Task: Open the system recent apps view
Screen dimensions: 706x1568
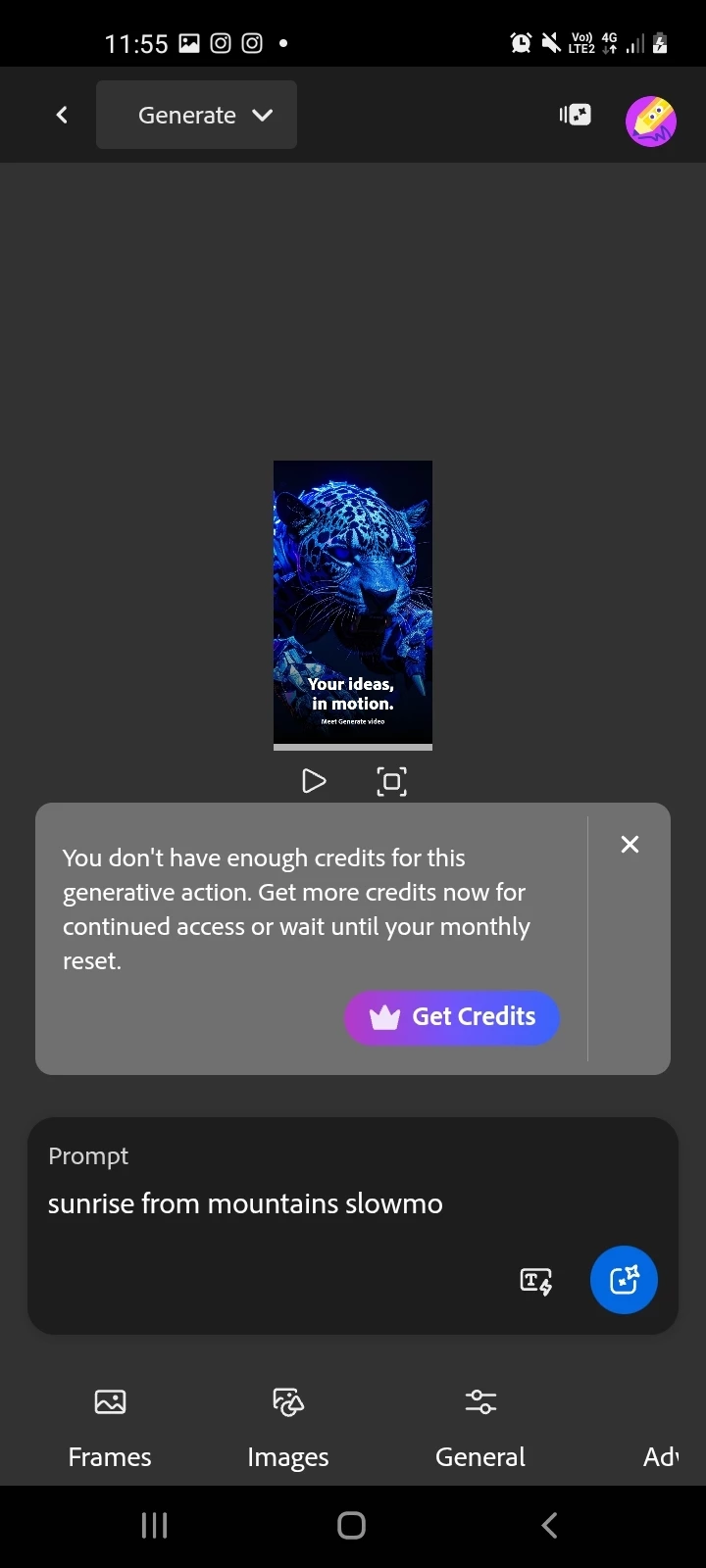Action: [x=155, y=1525]
